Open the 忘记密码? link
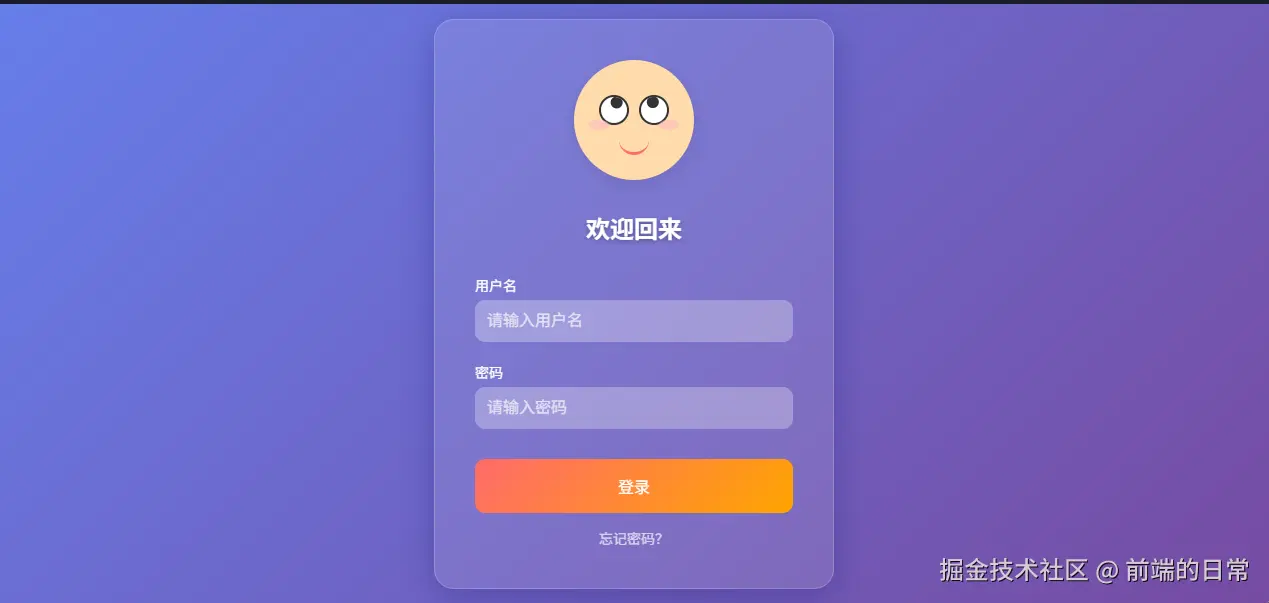This screenshot has height=603, width=1269. click(x=630, y=539)
